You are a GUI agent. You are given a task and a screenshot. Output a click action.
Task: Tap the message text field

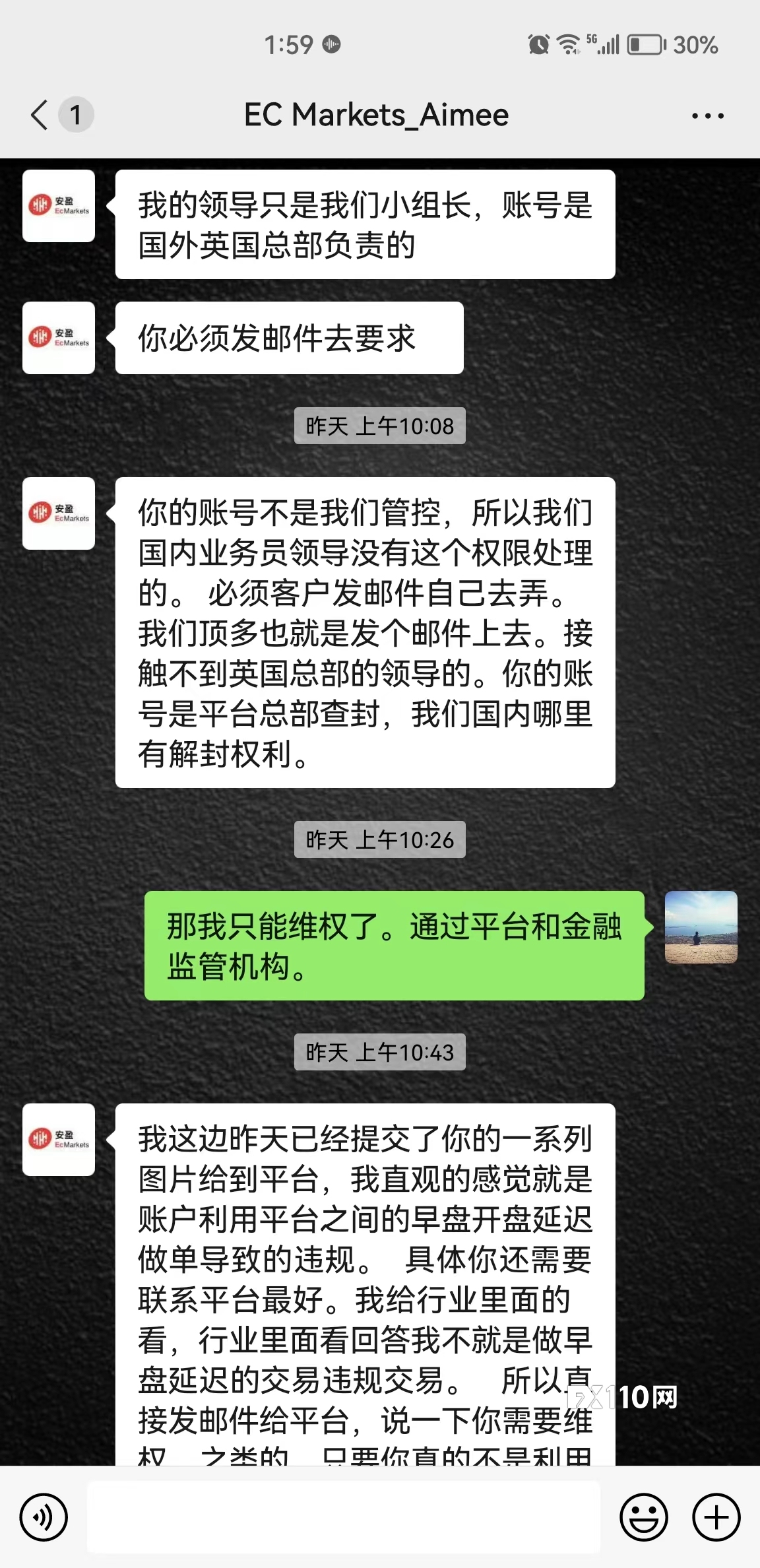pos(343,1517)
